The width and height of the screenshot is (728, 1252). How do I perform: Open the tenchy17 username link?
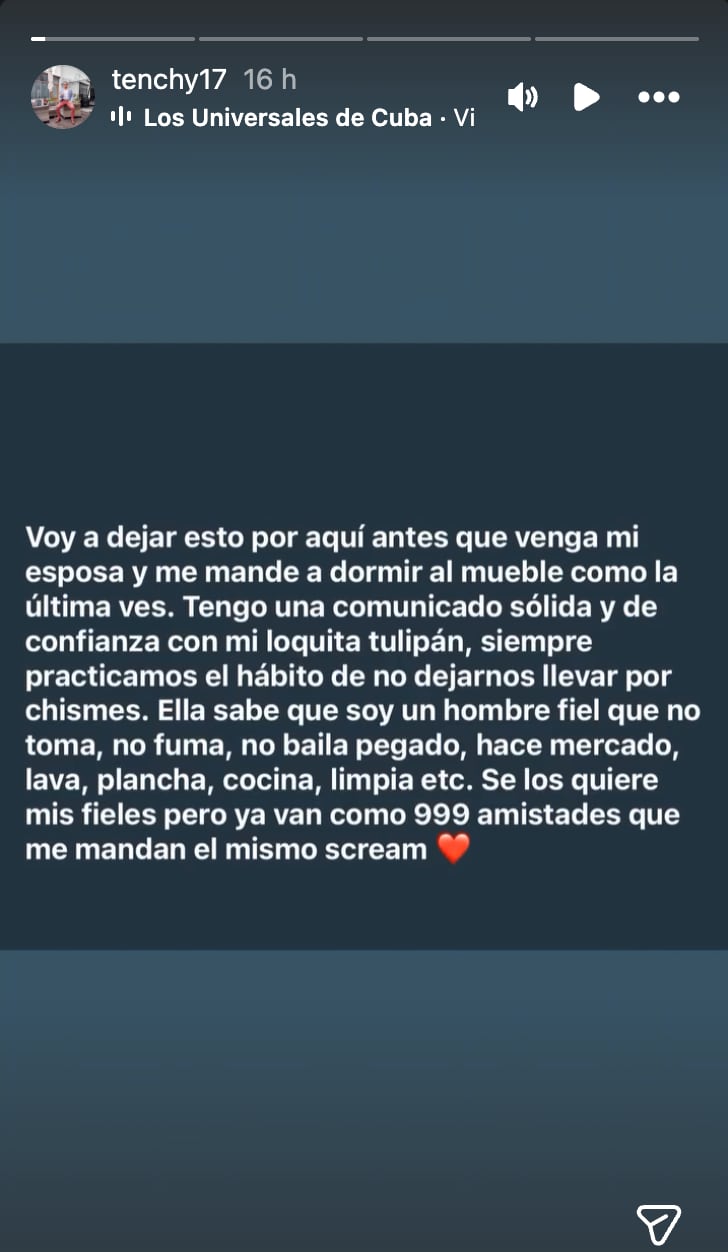(169, 80)
